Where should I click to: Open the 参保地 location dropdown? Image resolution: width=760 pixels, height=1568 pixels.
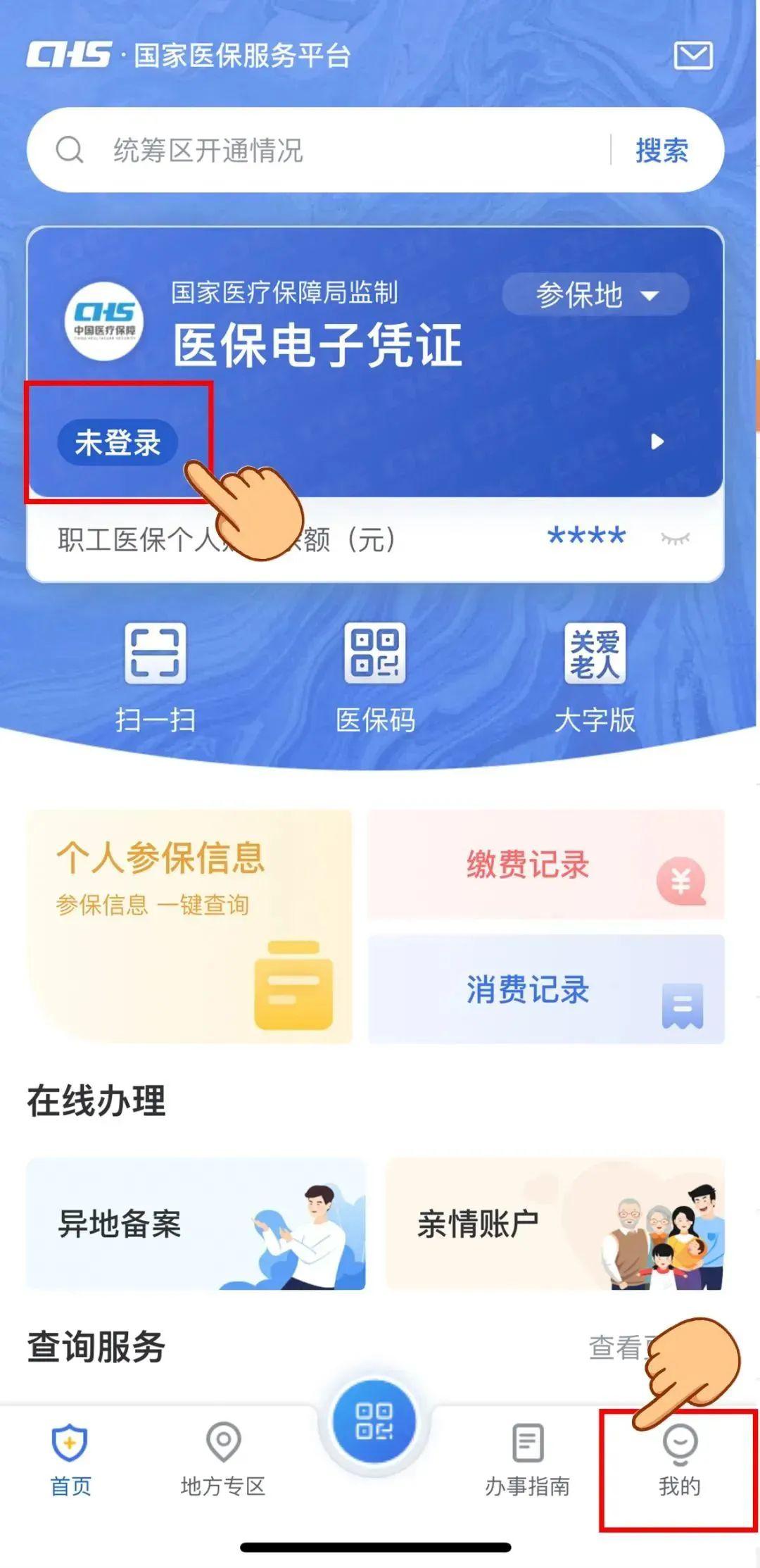tap(595, 296)
